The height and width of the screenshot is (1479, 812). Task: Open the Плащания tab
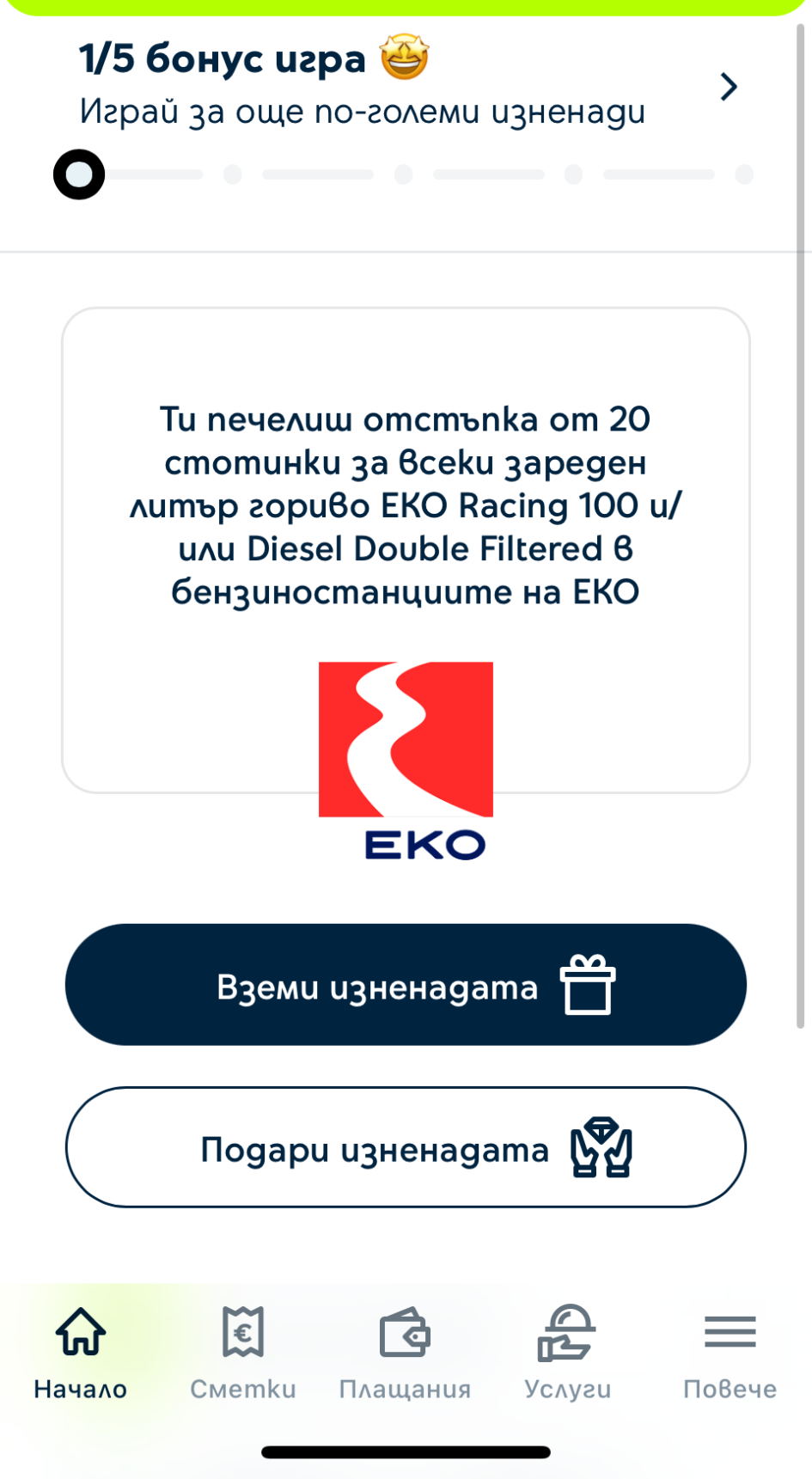[405, 1353]
